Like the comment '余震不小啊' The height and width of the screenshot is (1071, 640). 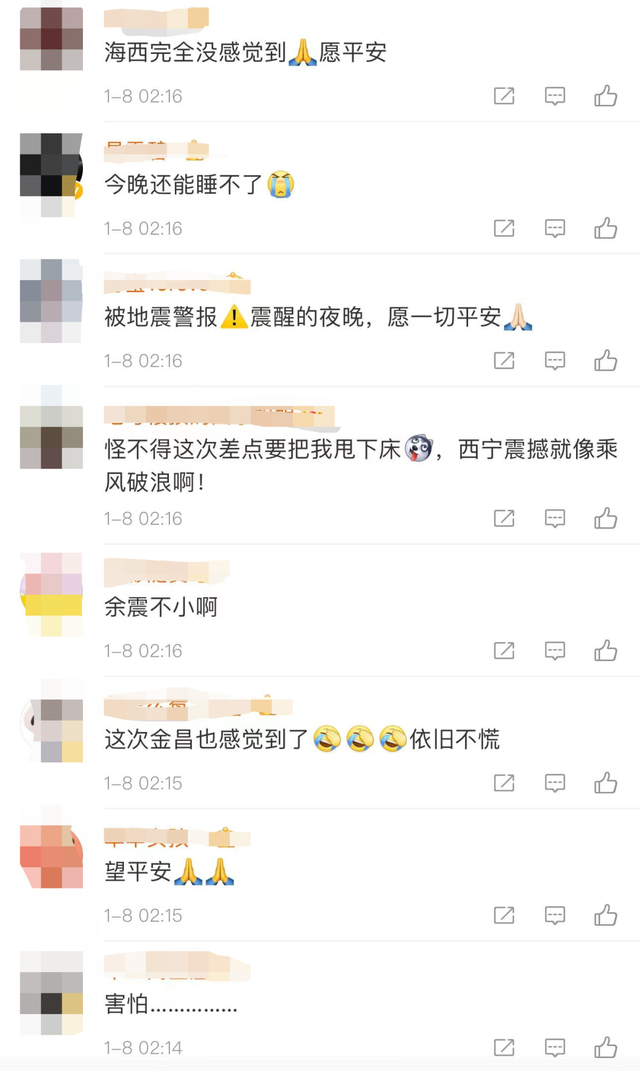605,650
